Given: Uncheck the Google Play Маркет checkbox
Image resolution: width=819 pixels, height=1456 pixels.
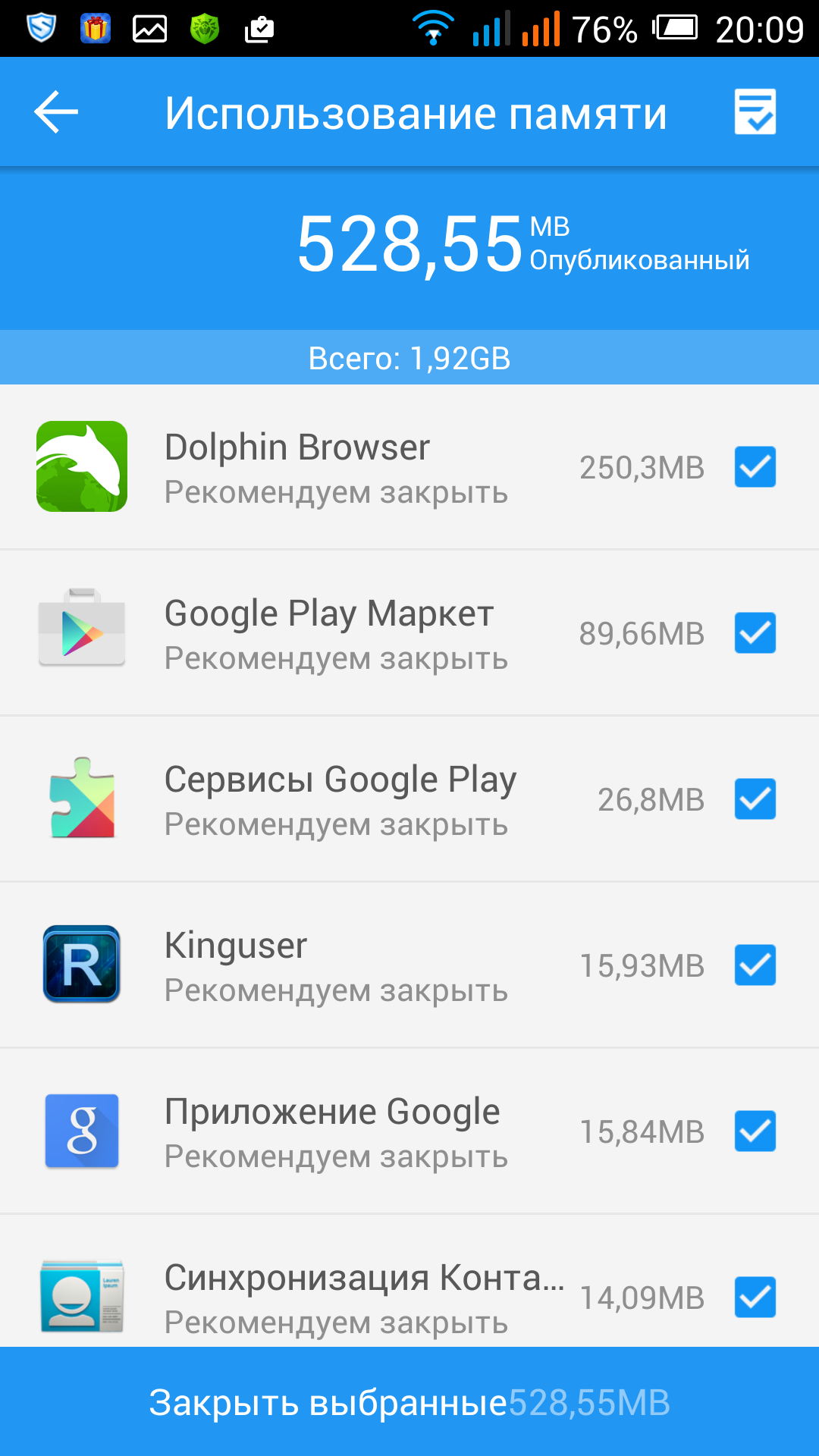Looking at the screenshot, I should coord(755,632).
